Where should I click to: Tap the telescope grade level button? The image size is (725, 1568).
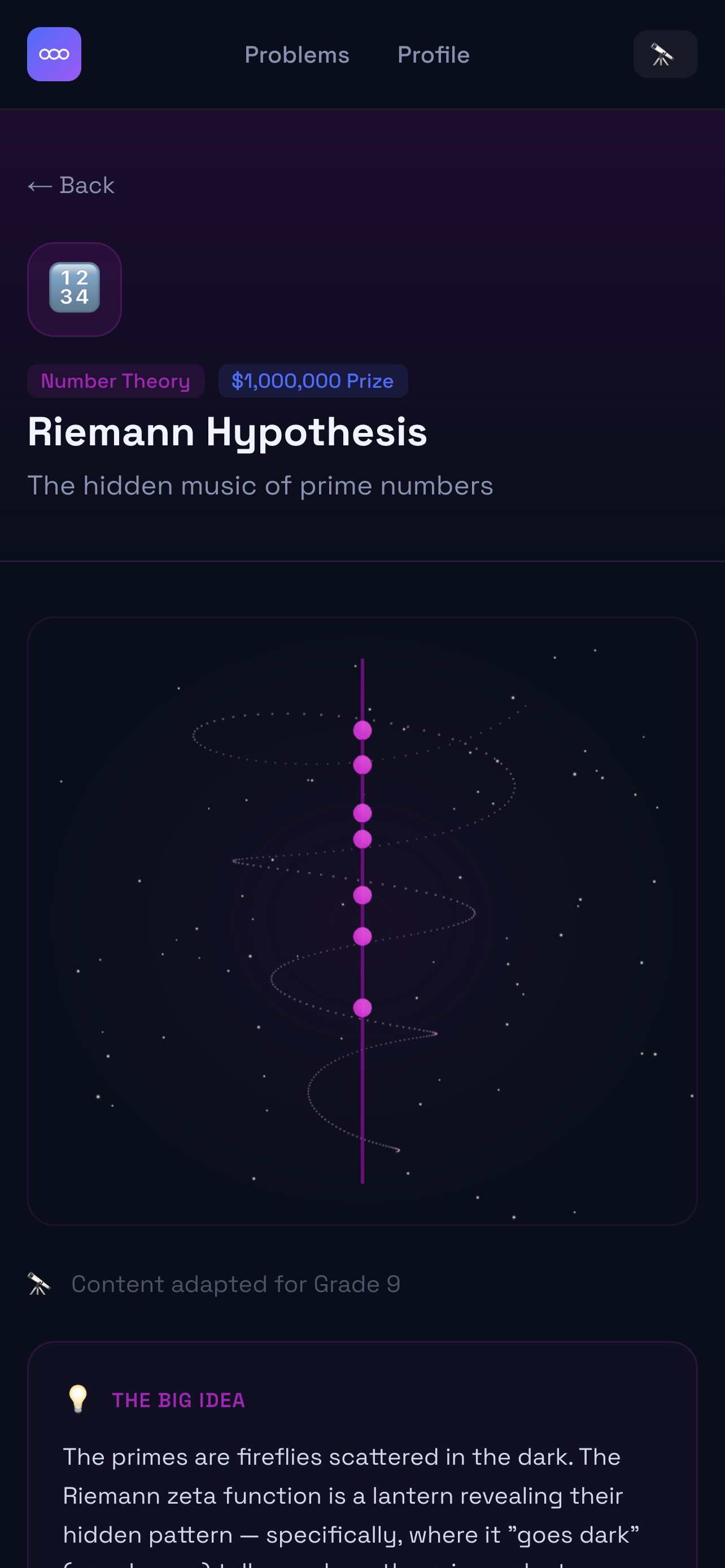(665, 54)
